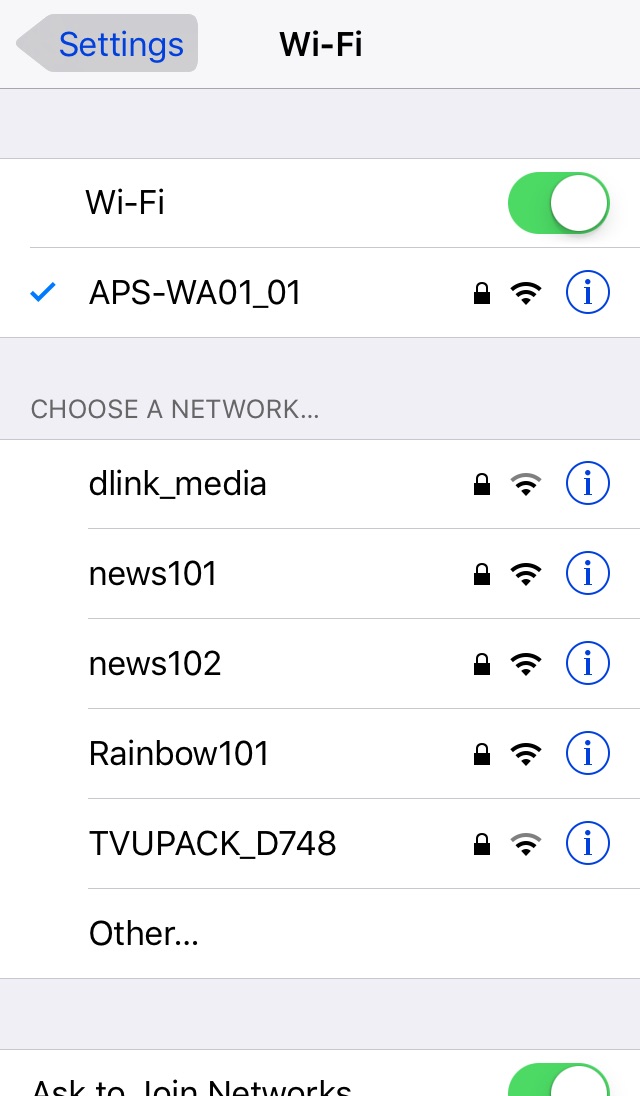Screen dimensions: 640x1096
Task: Show info for news101
Action: [x=588, y=574]
